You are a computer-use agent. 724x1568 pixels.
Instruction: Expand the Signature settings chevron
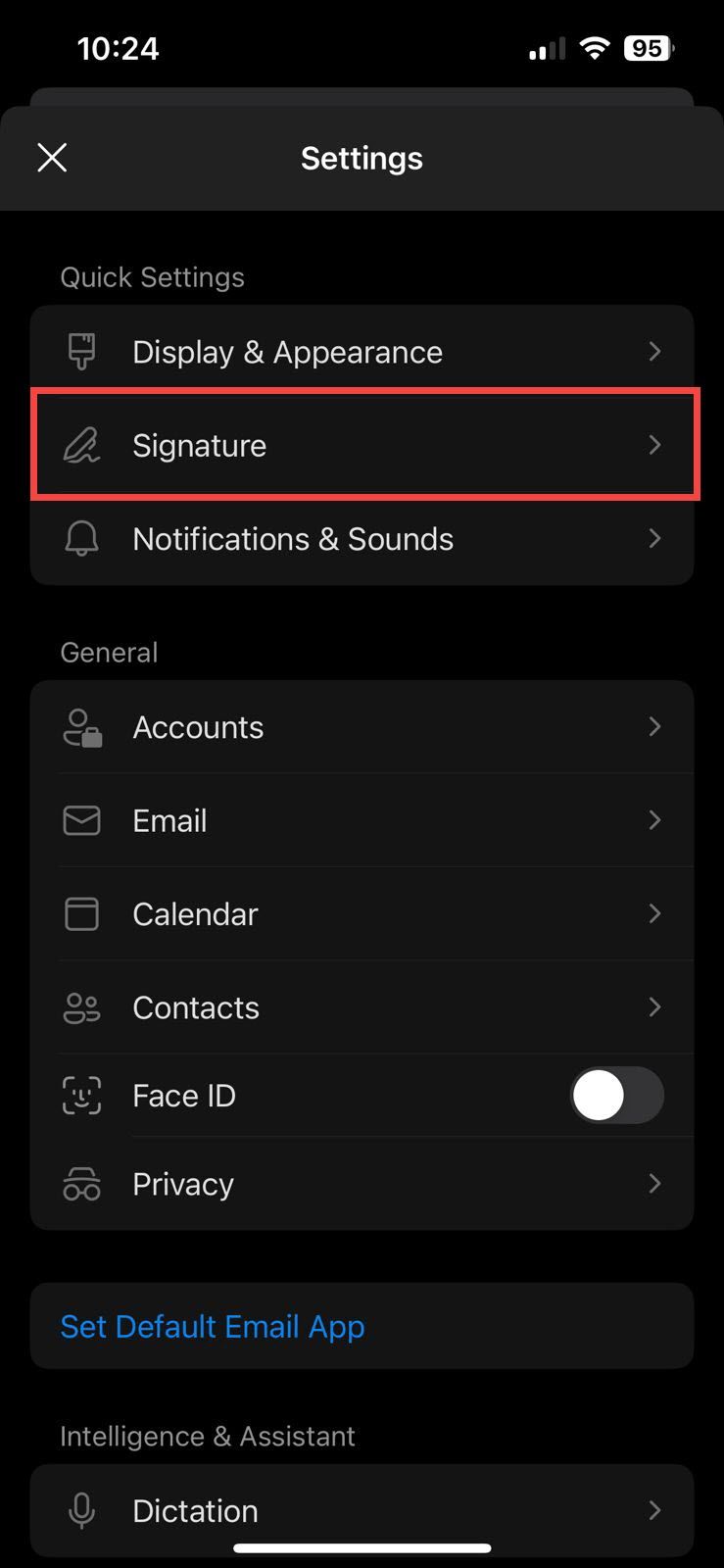(x=654, y=445)
